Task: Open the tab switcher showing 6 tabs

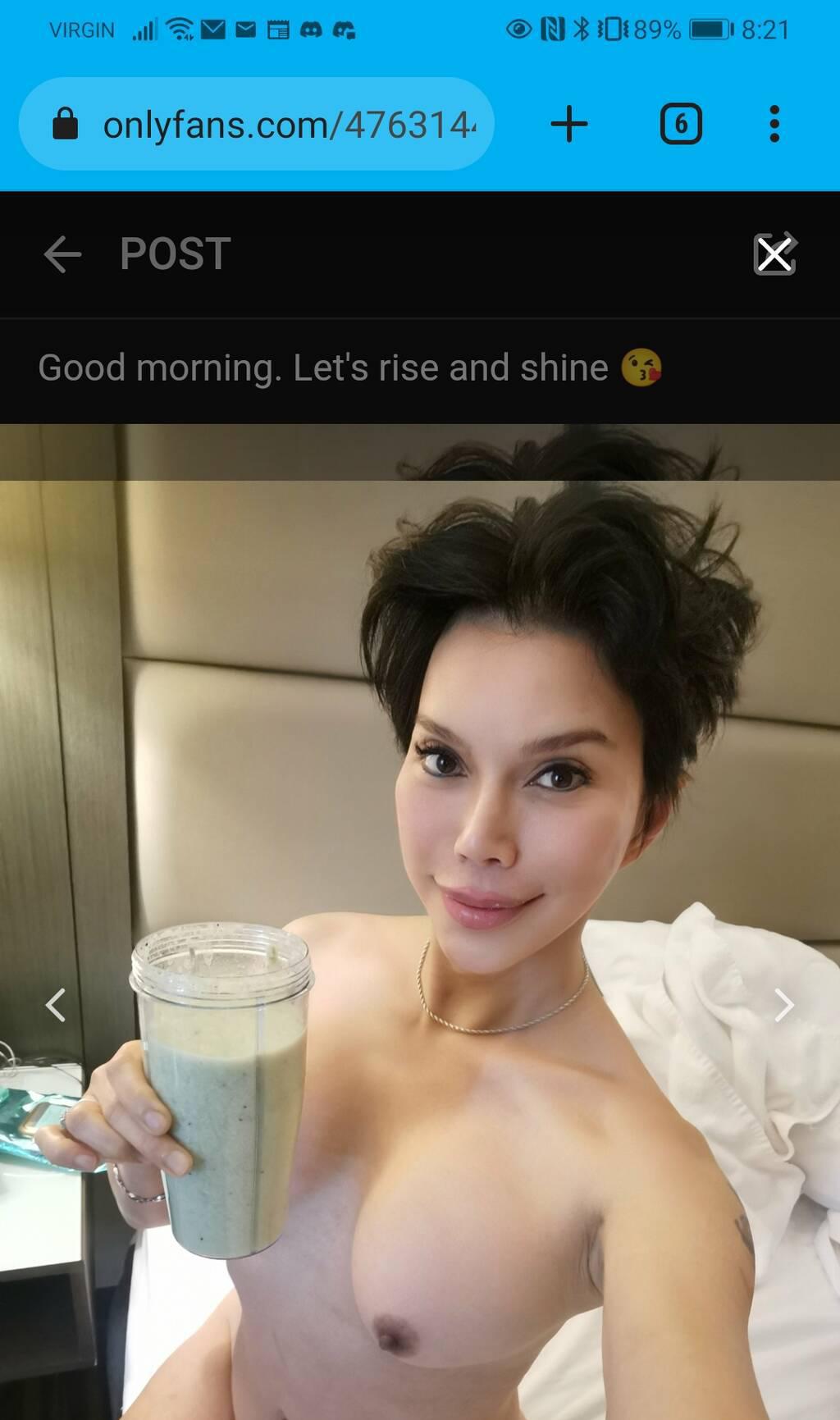Action: pos(681,125)
